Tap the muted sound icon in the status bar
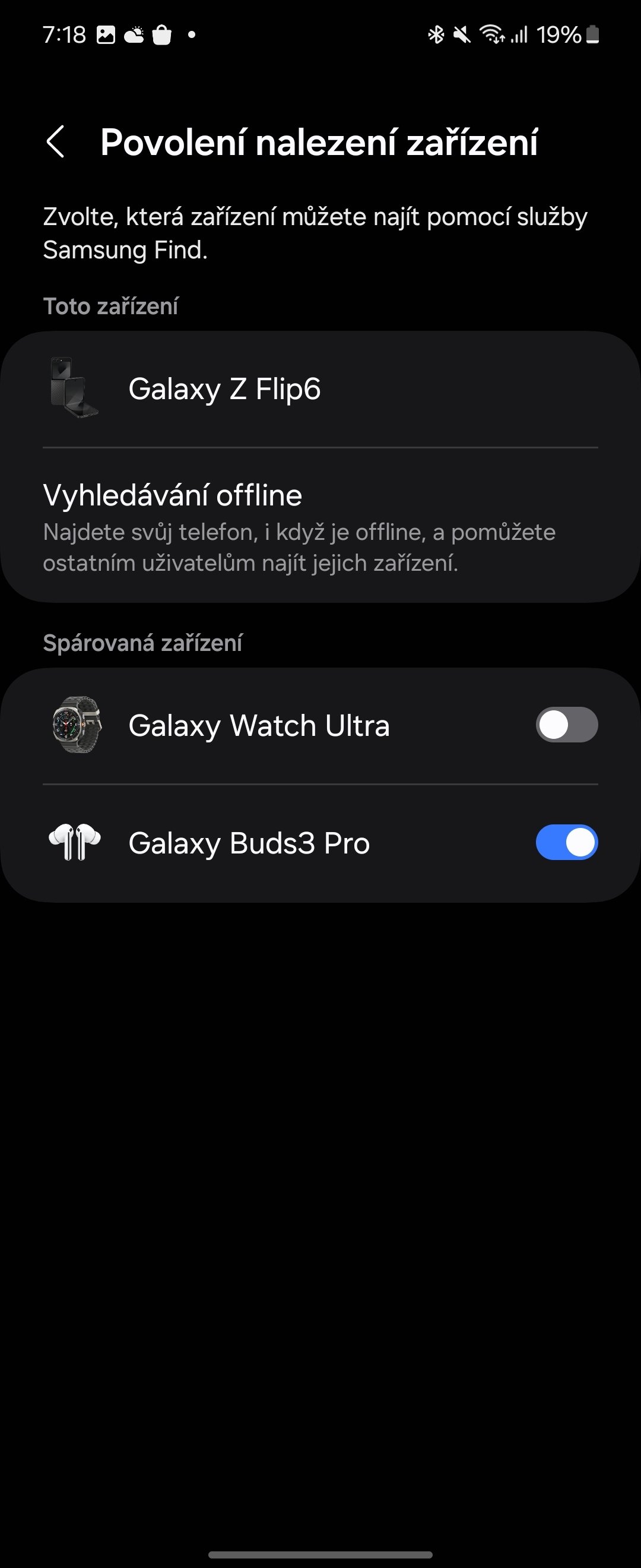This screenshot has height=1568, width=641. coord(464,34)
